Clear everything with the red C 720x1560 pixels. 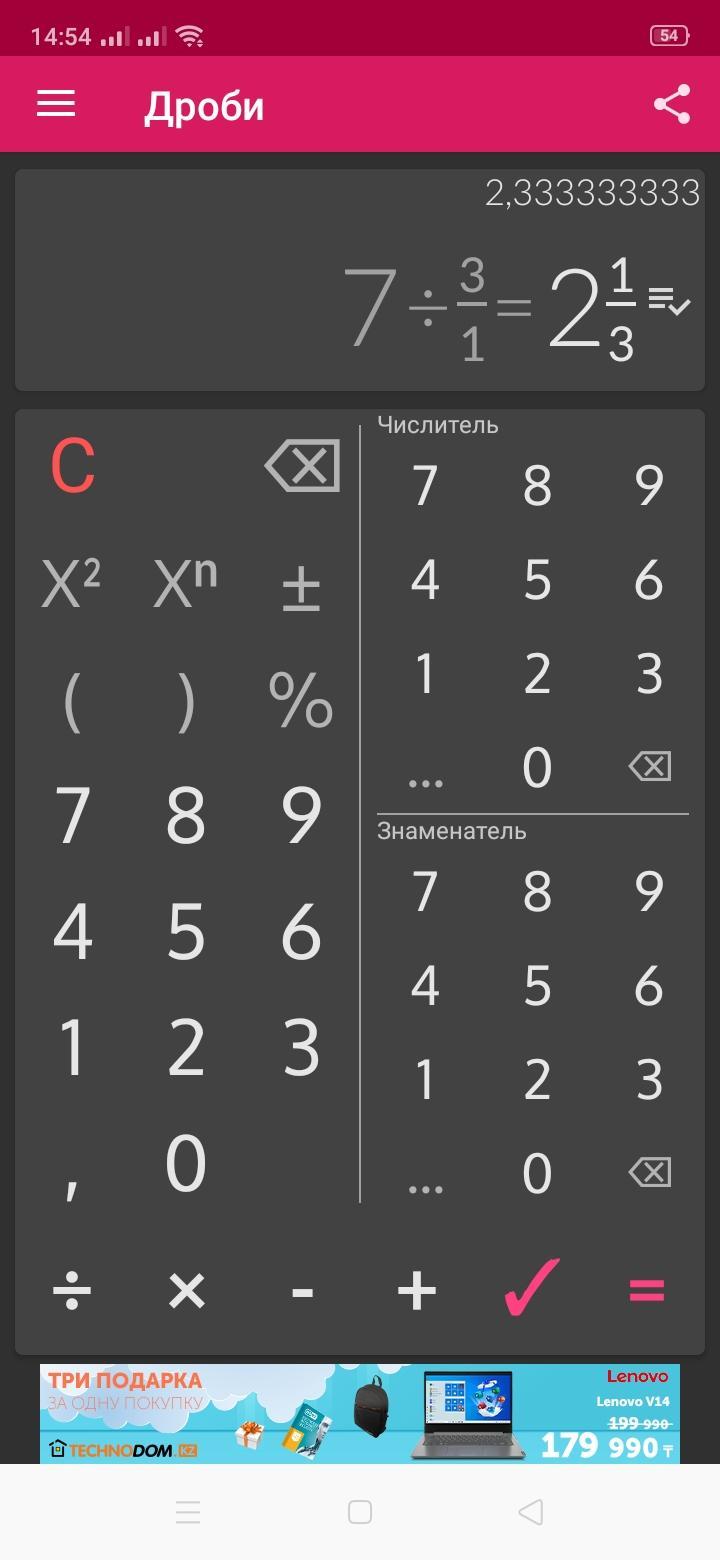point(72,466)
